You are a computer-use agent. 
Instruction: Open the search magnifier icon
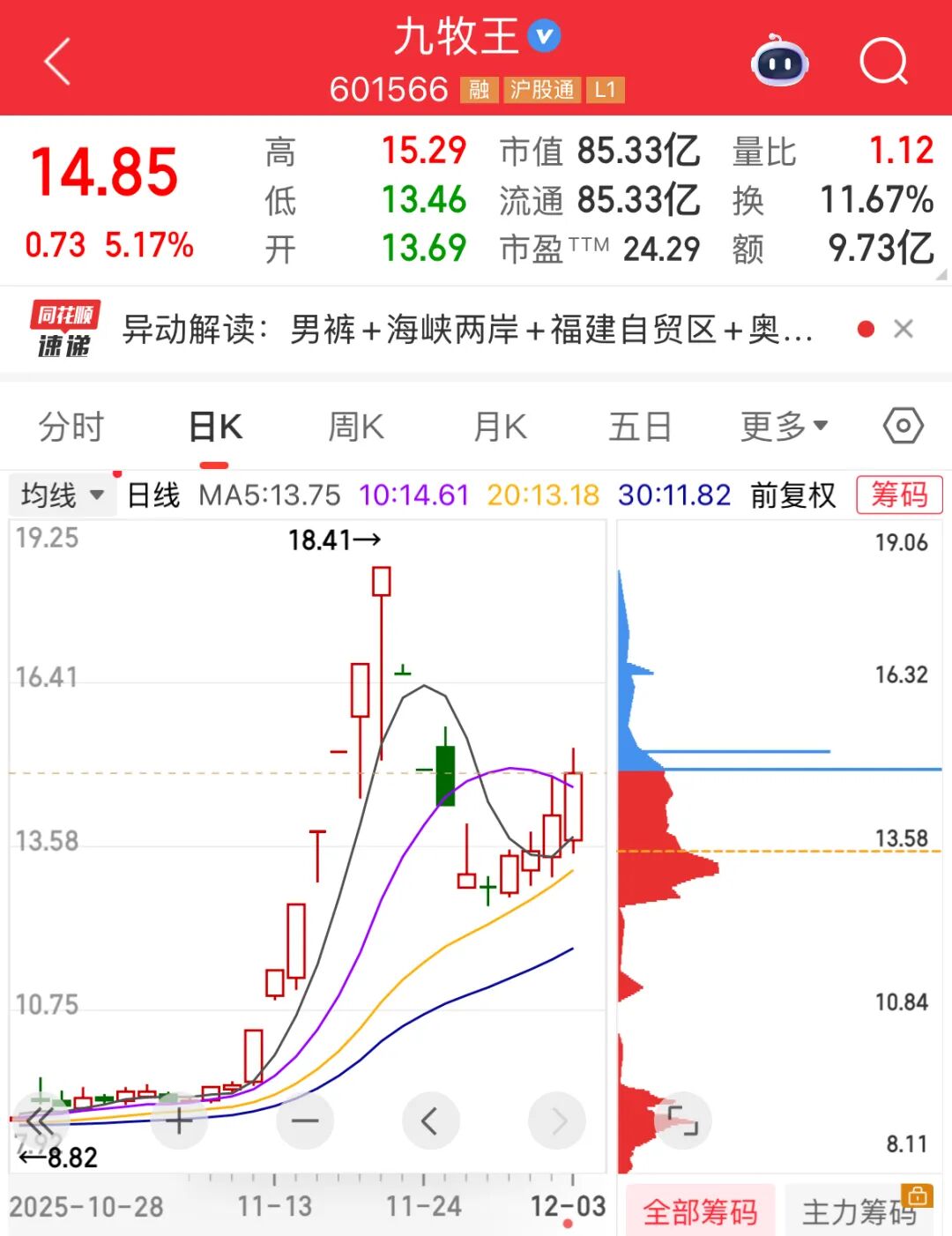882,62
